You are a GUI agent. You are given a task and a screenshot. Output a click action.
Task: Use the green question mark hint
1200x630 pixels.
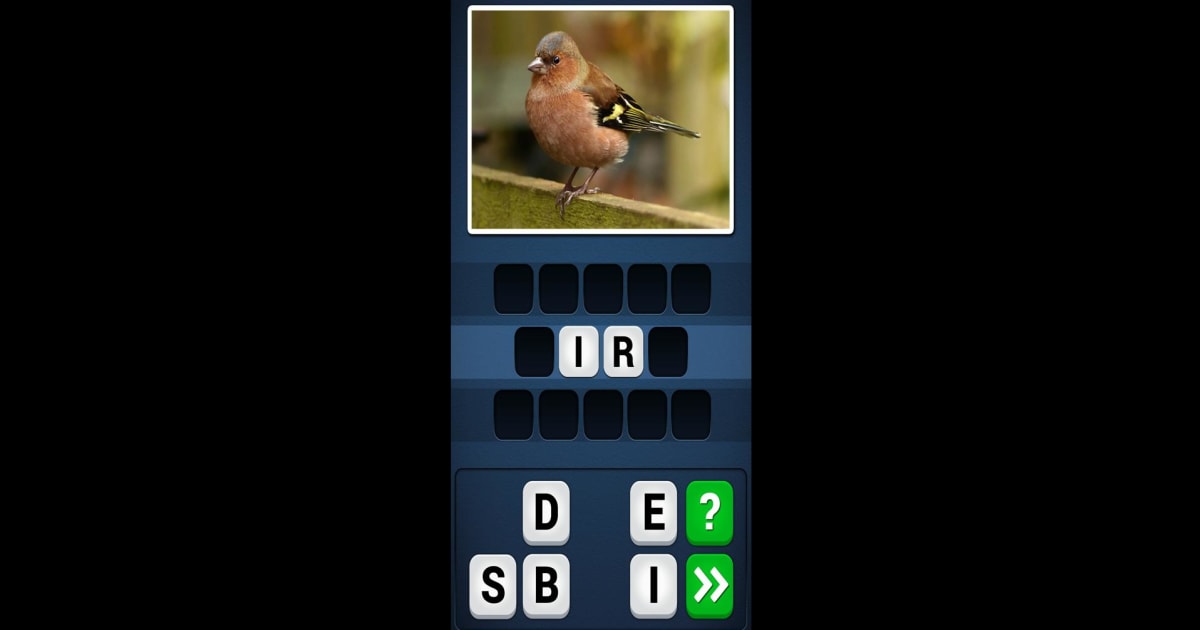point(709,512)
